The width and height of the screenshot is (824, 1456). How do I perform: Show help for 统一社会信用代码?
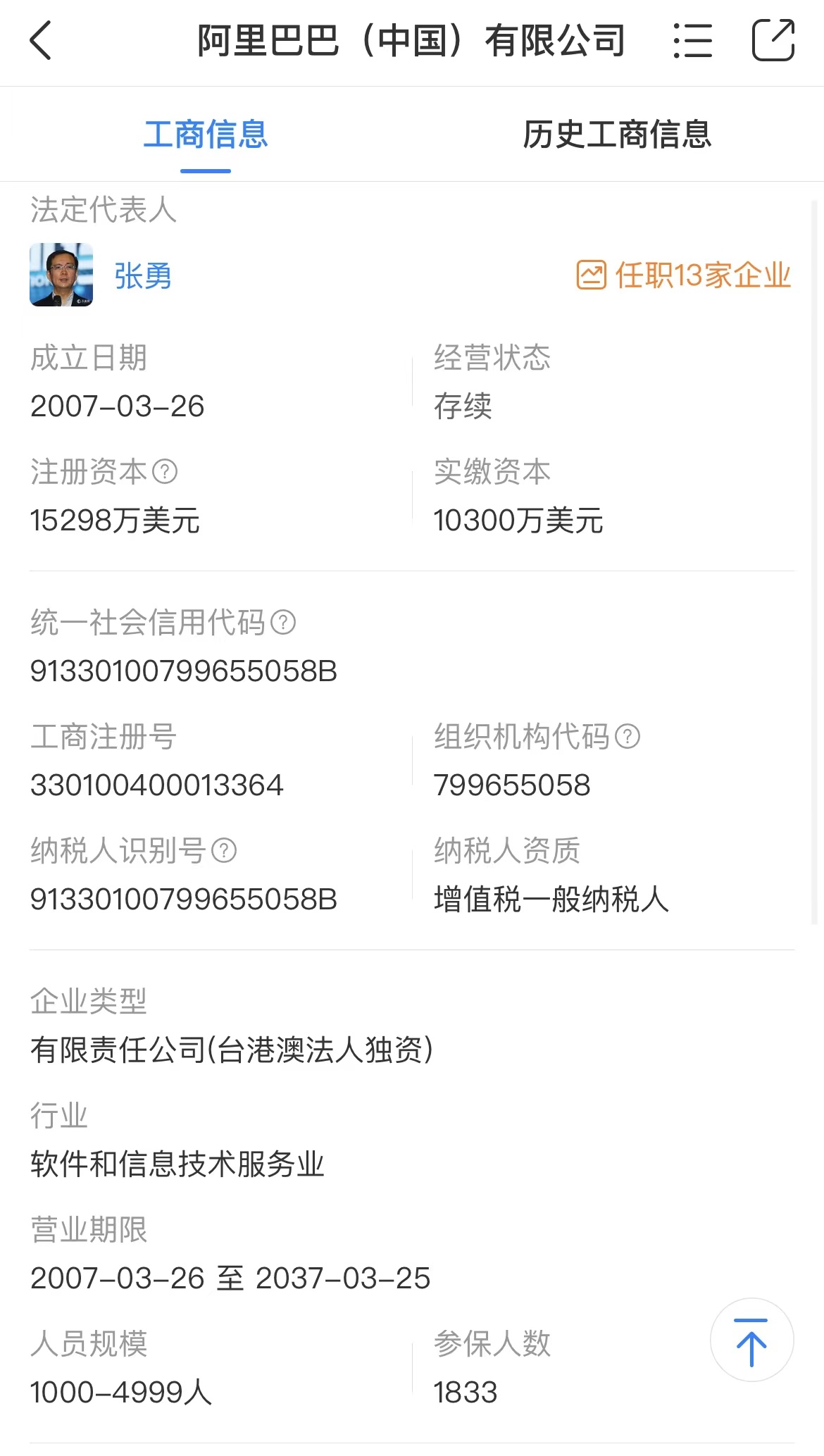pos(283,622)
